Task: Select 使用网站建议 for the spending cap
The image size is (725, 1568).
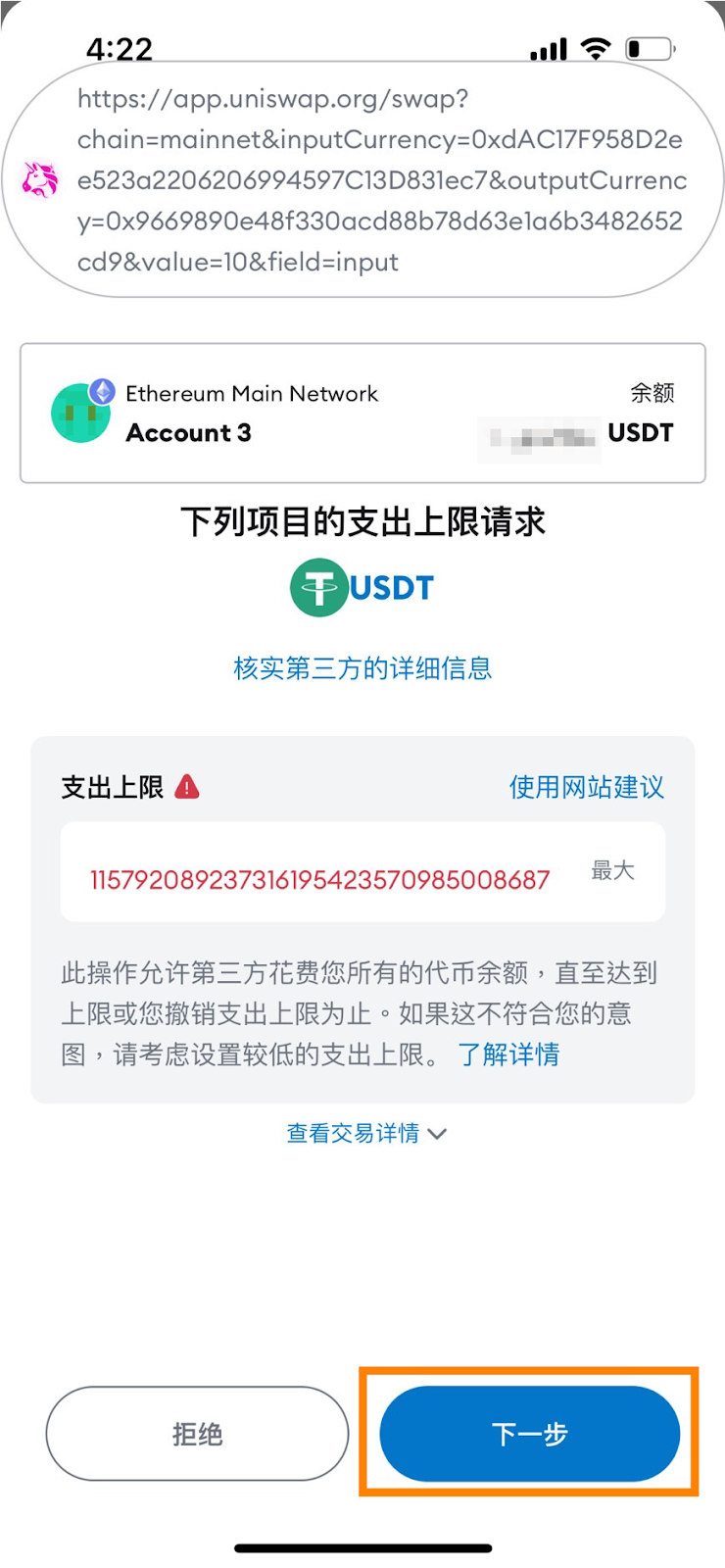Action: (x=586, y=787)
